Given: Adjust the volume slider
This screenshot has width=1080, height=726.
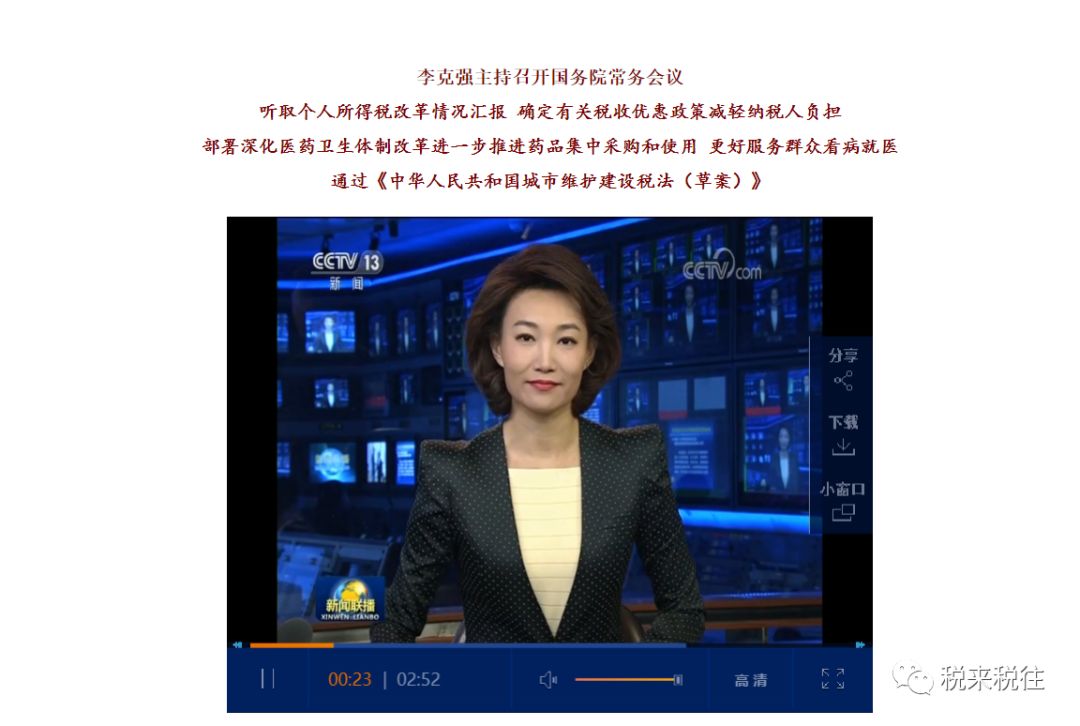Looking at the screenshot, I should click(628, 680).
